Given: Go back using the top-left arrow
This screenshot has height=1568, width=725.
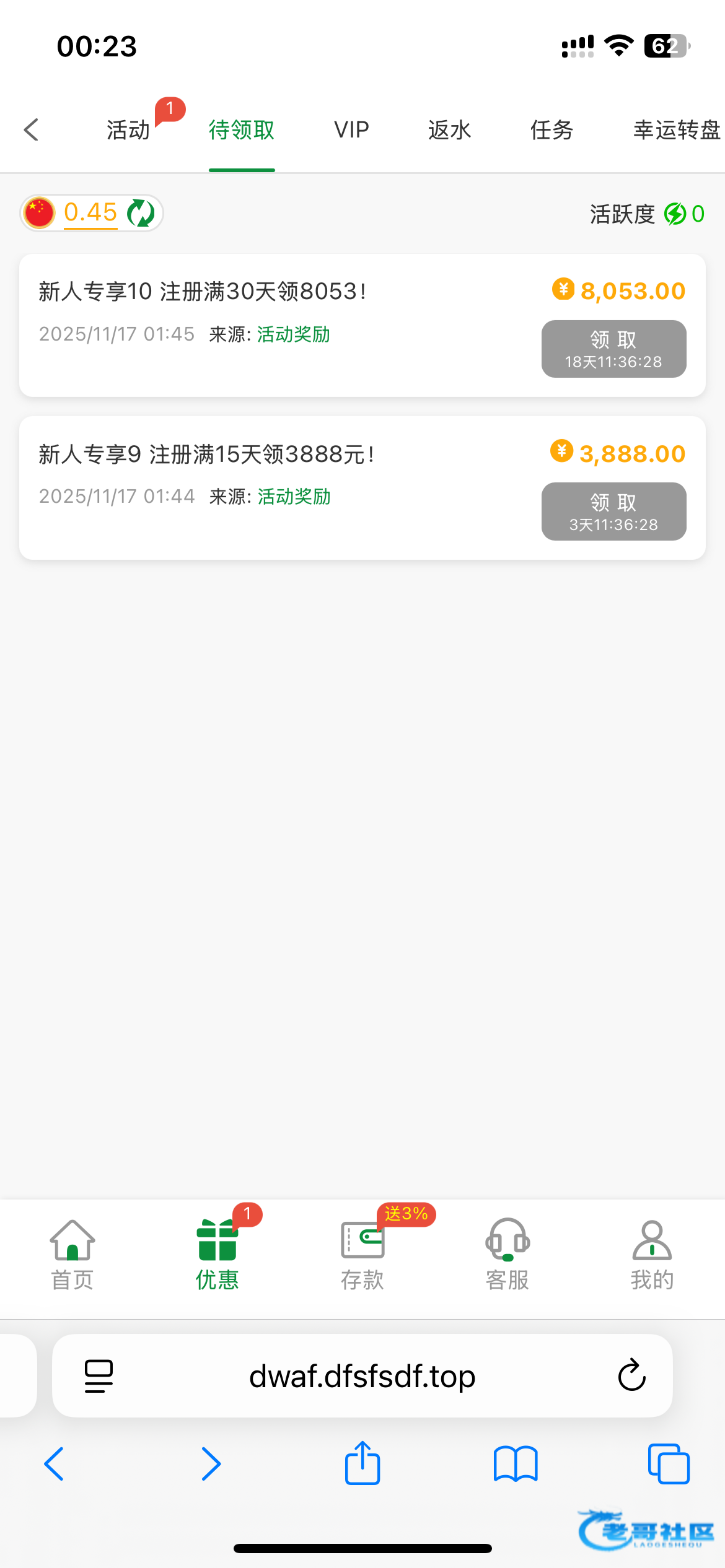Looking at the screenshot, I should coord(32,130).
